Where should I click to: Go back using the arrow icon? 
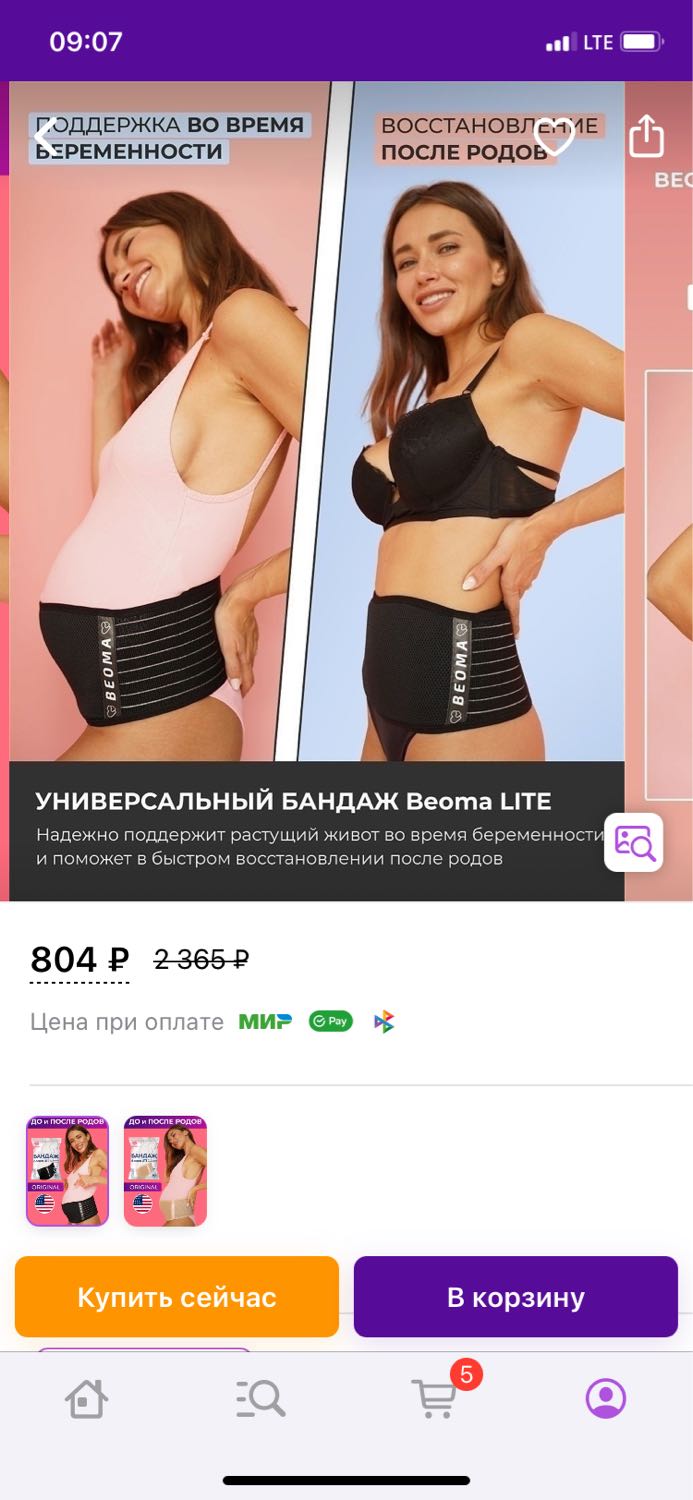[47, 137]
